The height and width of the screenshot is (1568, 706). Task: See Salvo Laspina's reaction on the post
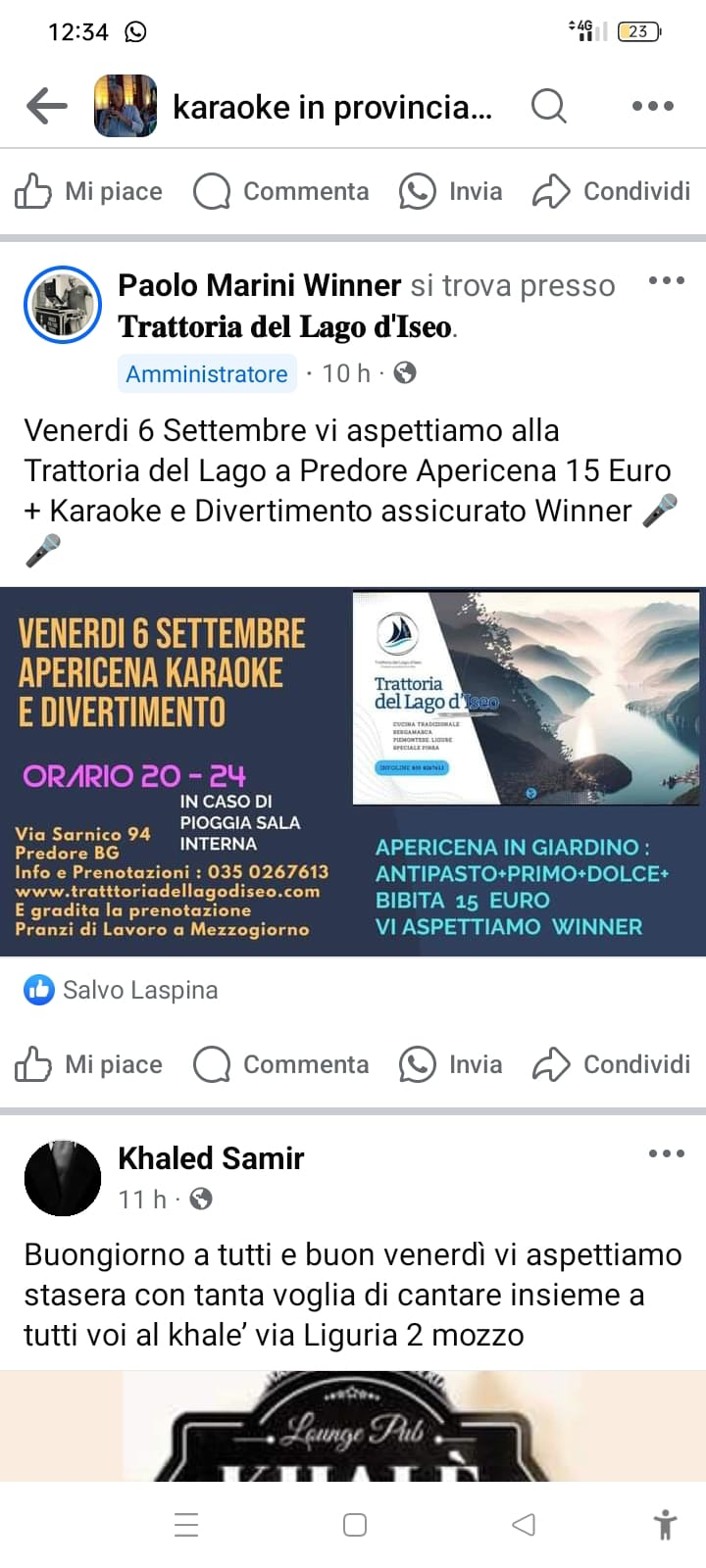[139, 990]
